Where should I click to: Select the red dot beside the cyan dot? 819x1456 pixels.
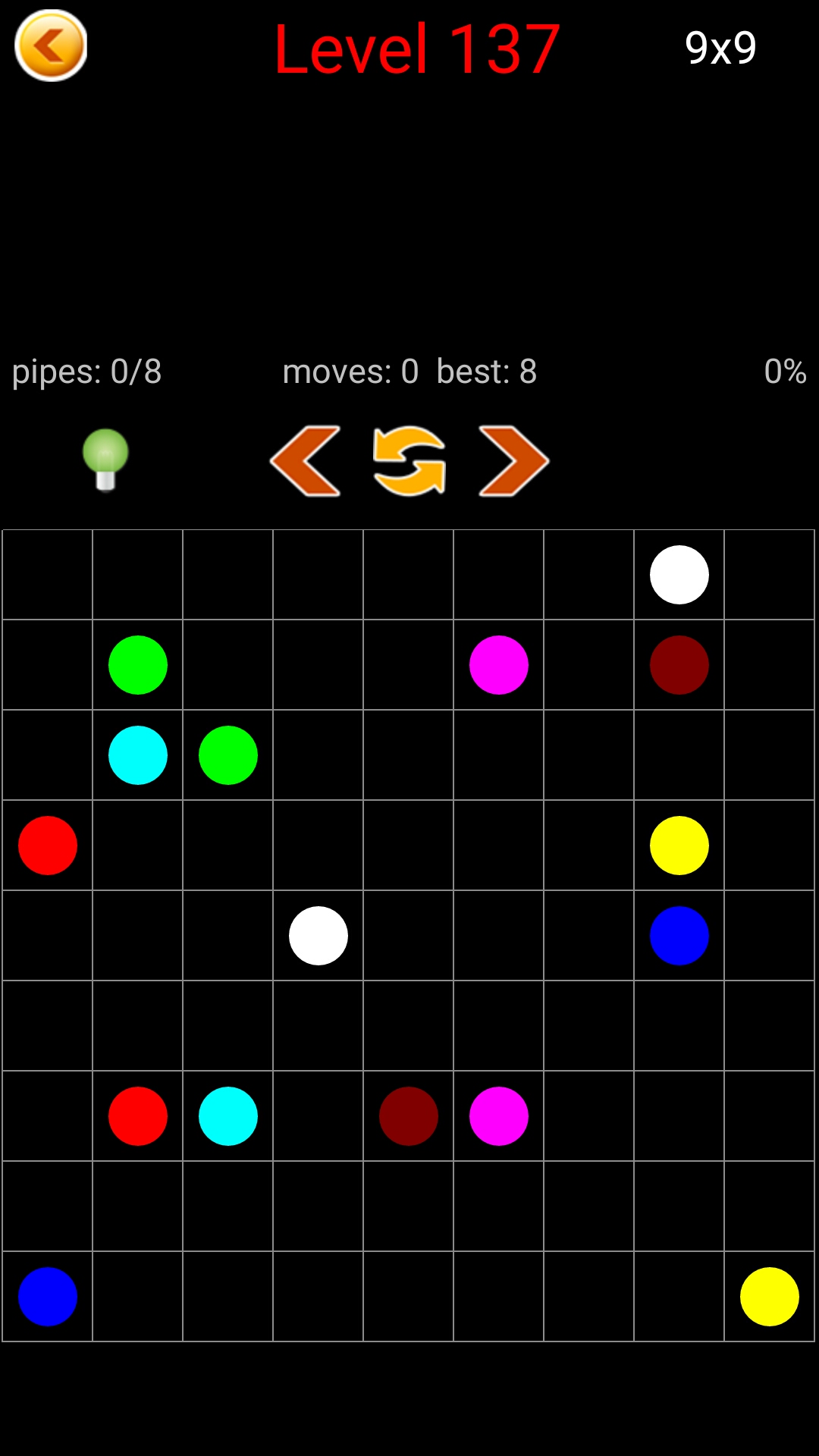click(x=137, y=1116)
